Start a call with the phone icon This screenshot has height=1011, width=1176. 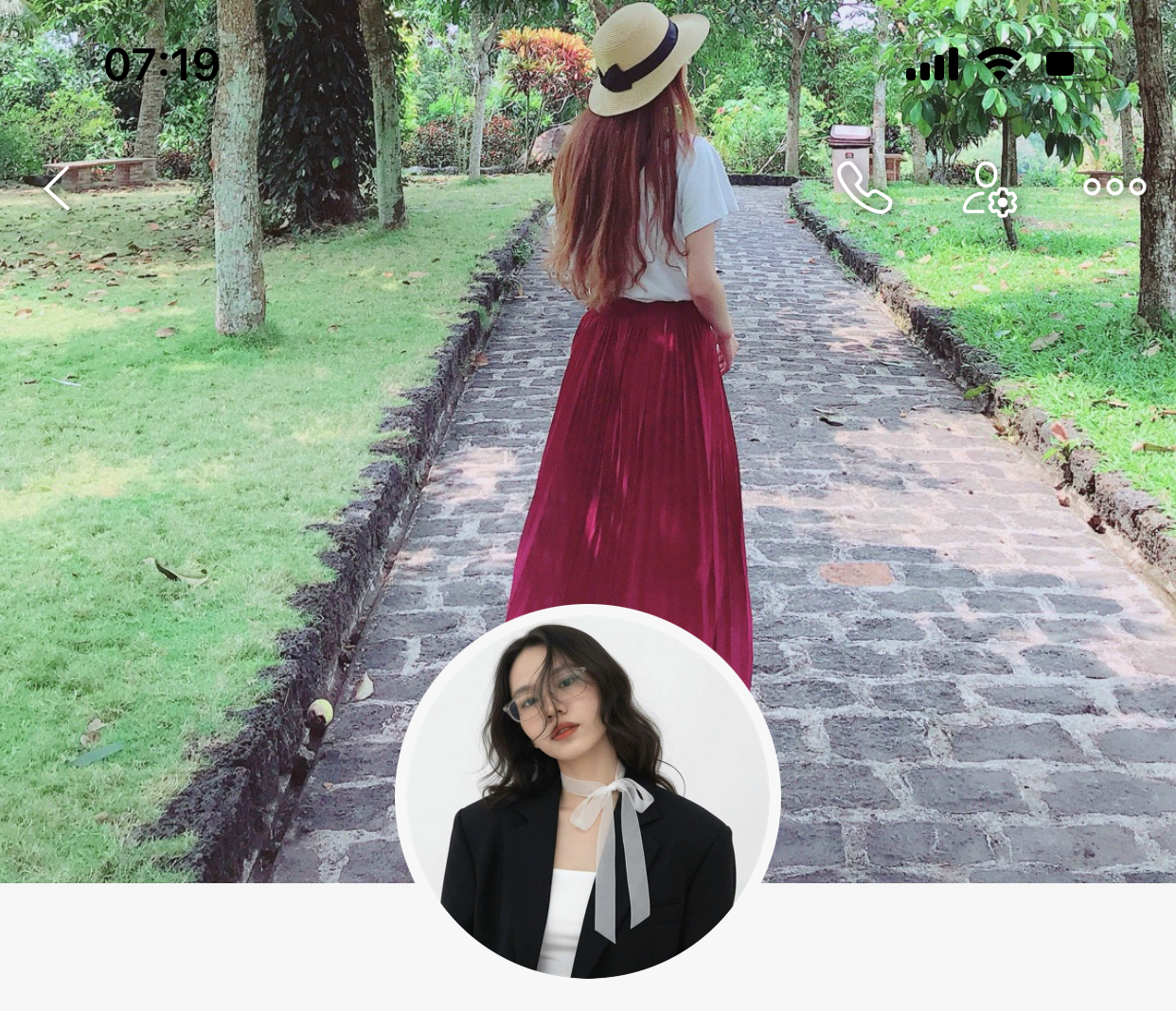[x=864, y=187]
